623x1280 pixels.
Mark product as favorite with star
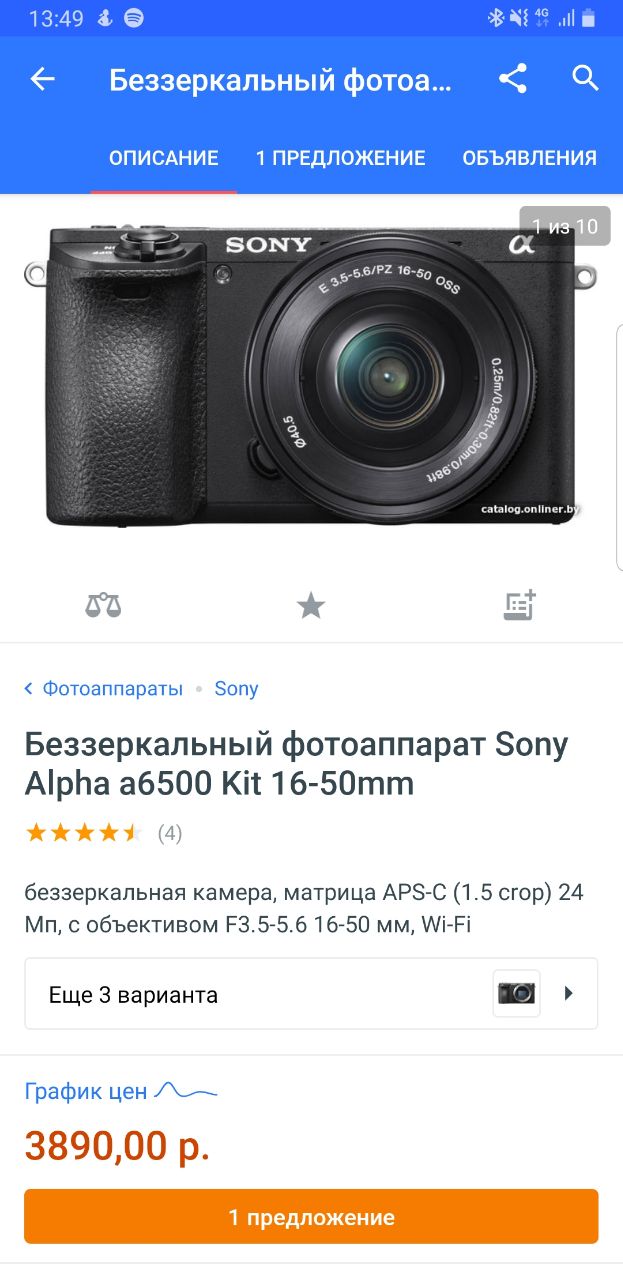pyautogui.click(x=311, y=605)
